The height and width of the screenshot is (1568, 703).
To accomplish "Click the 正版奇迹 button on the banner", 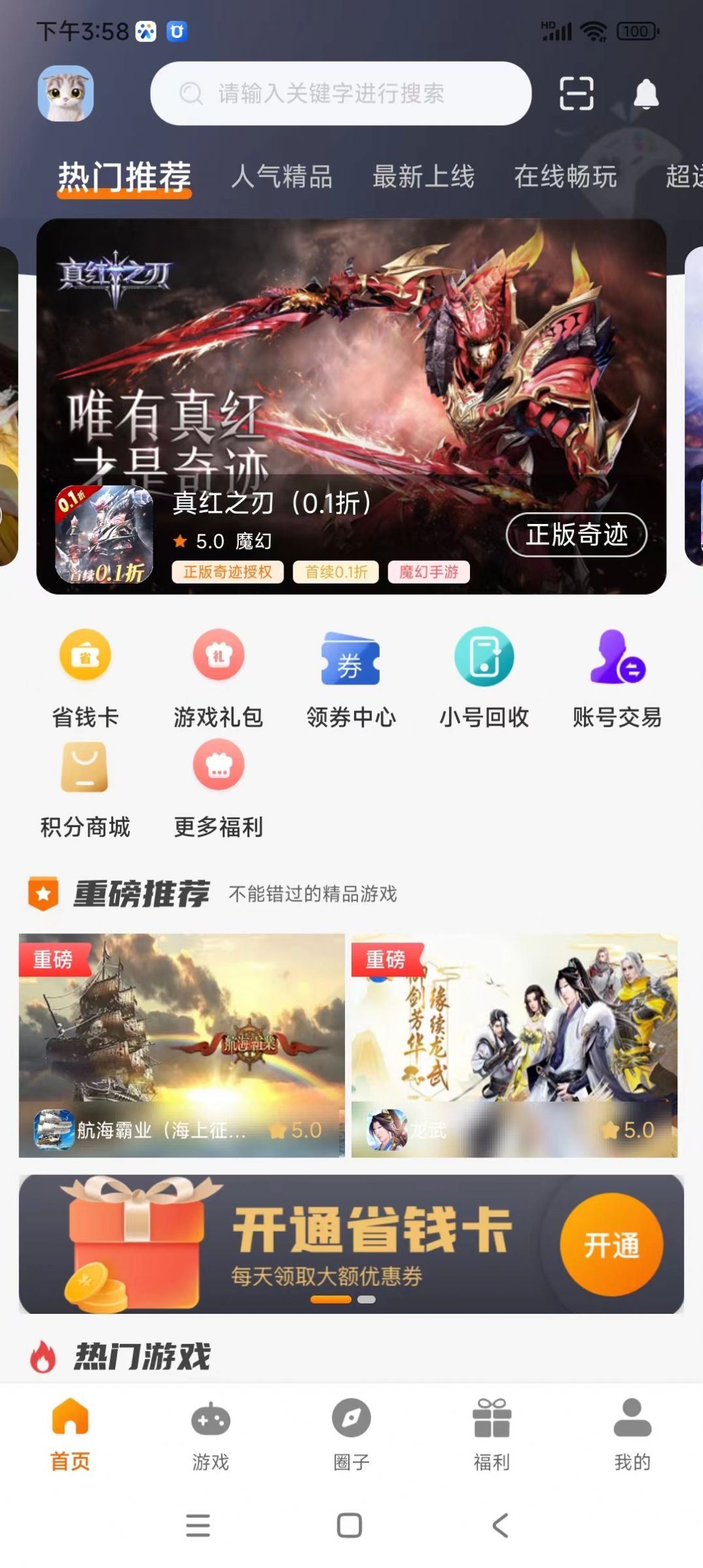I will [577, 536].
